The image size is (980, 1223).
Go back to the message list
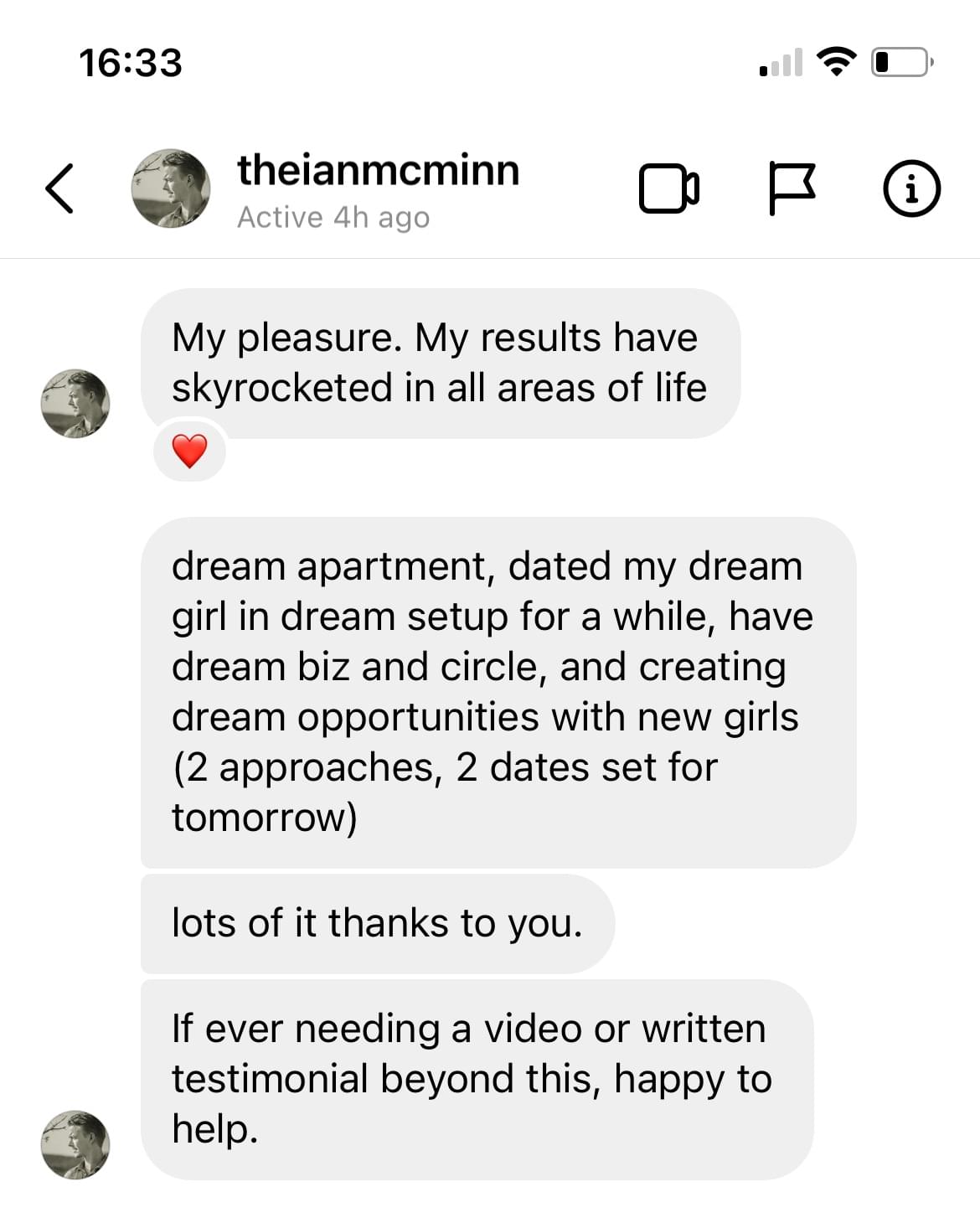(x=59, y=188)
